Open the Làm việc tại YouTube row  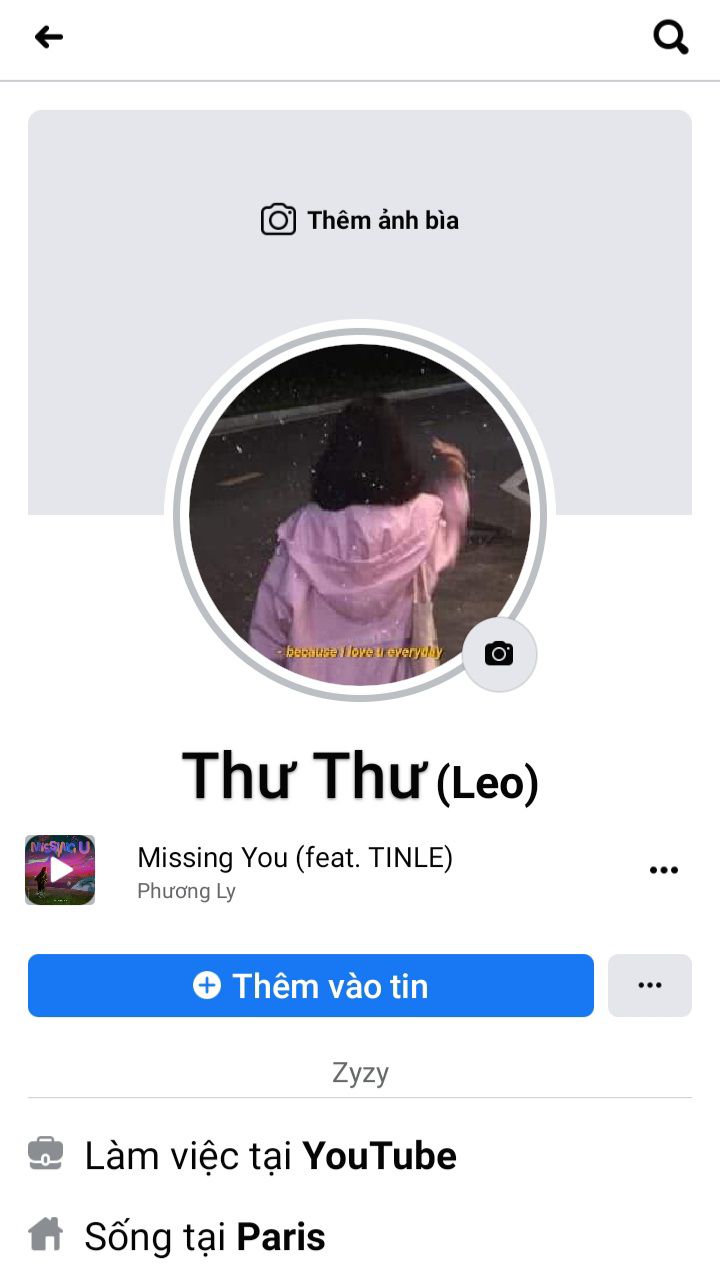tap(270, 1156)
